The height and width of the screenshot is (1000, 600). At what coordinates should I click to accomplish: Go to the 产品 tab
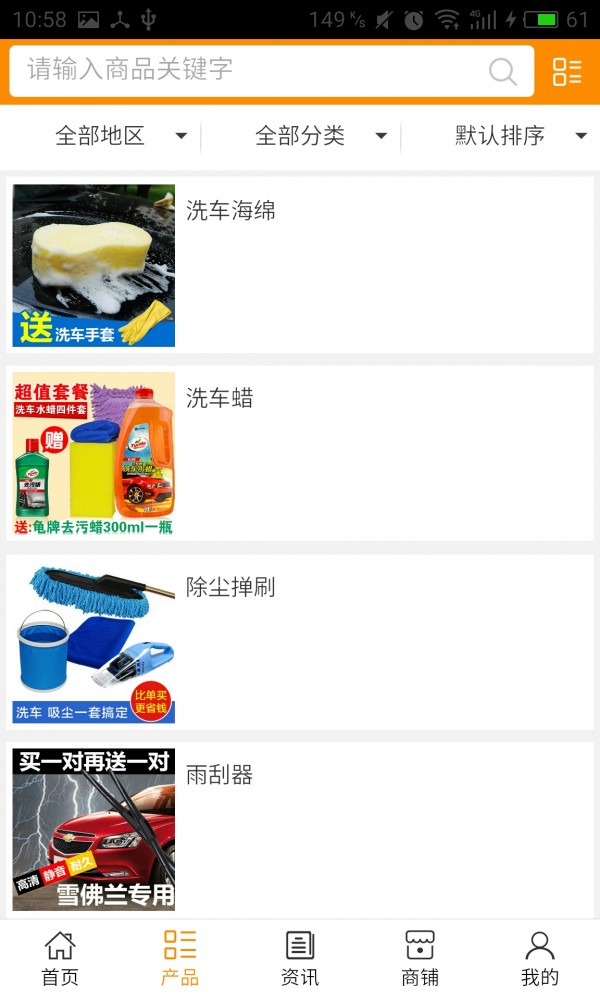coord(180,959)
